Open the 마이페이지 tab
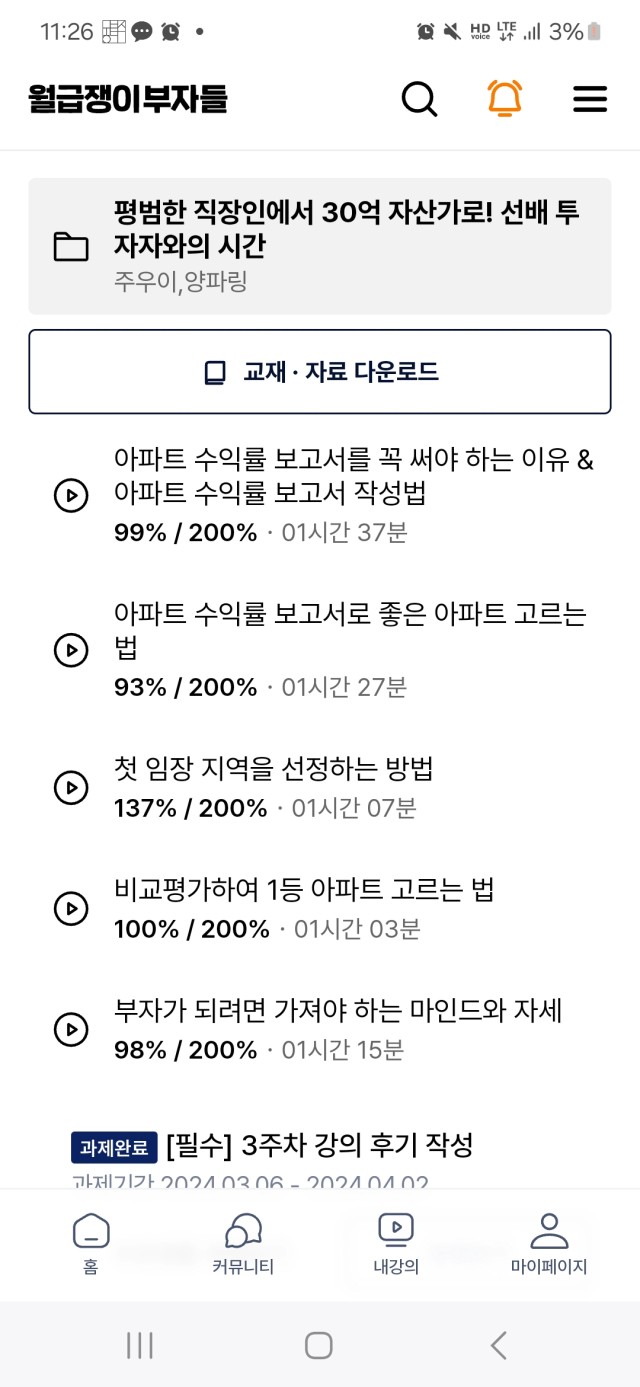 [549, 1244]
